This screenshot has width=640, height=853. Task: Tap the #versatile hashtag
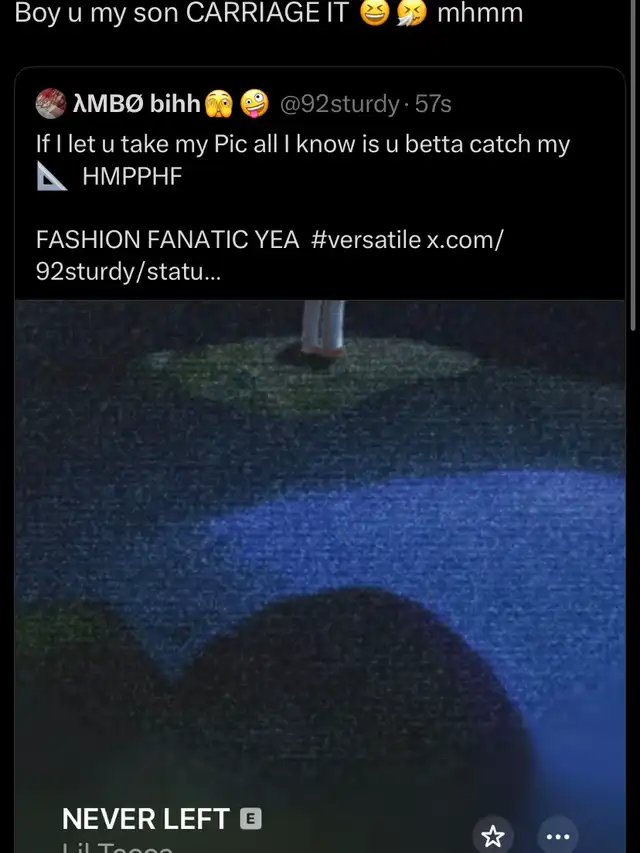pos(366,239)
